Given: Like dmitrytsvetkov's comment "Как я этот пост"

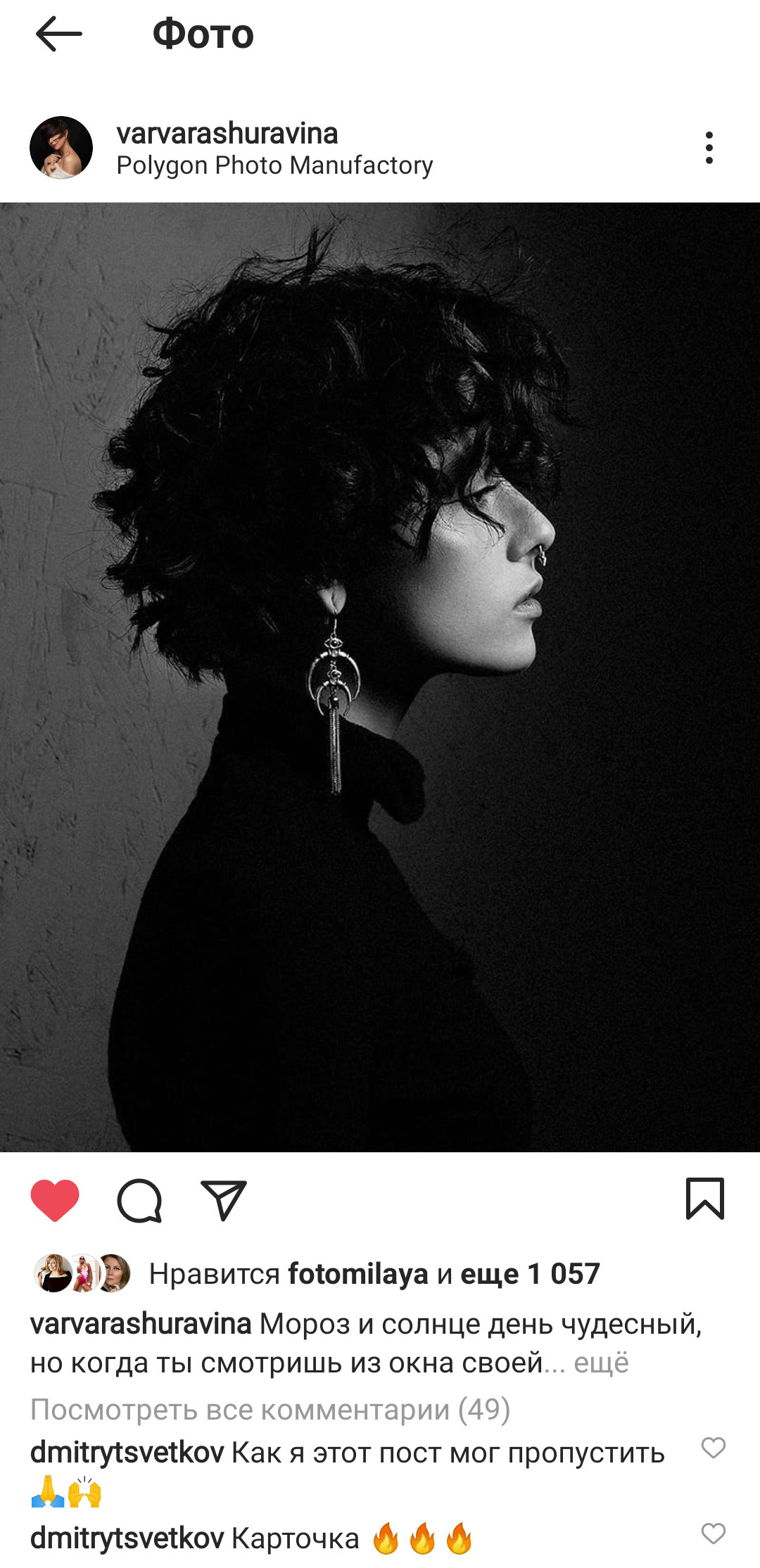Looking at the screenshot, I should pyautogui.click(x=713, y=1448).
